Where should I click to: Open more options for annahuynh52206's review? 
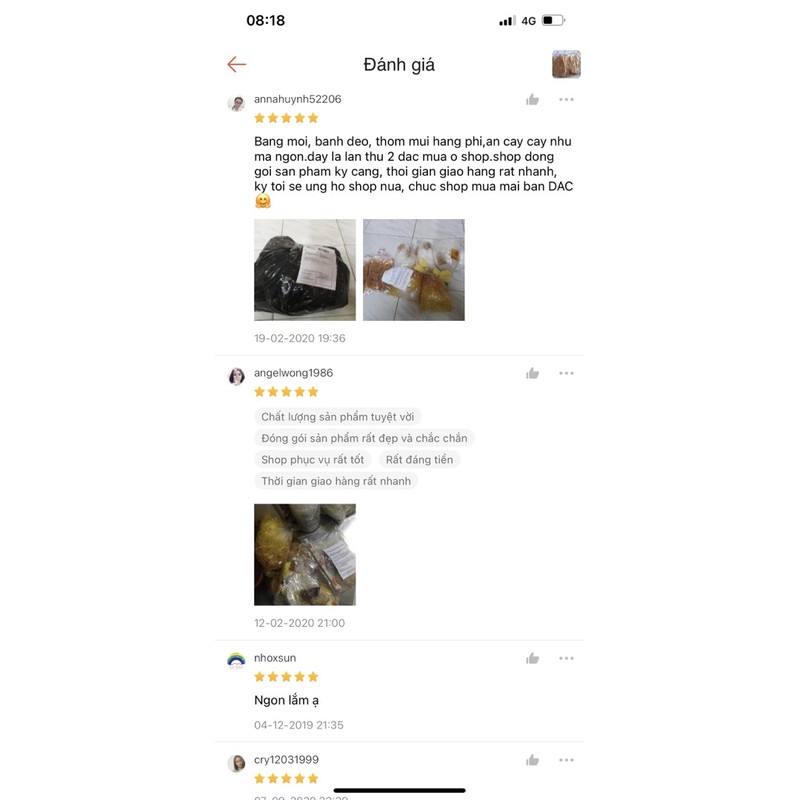point(566,99)
